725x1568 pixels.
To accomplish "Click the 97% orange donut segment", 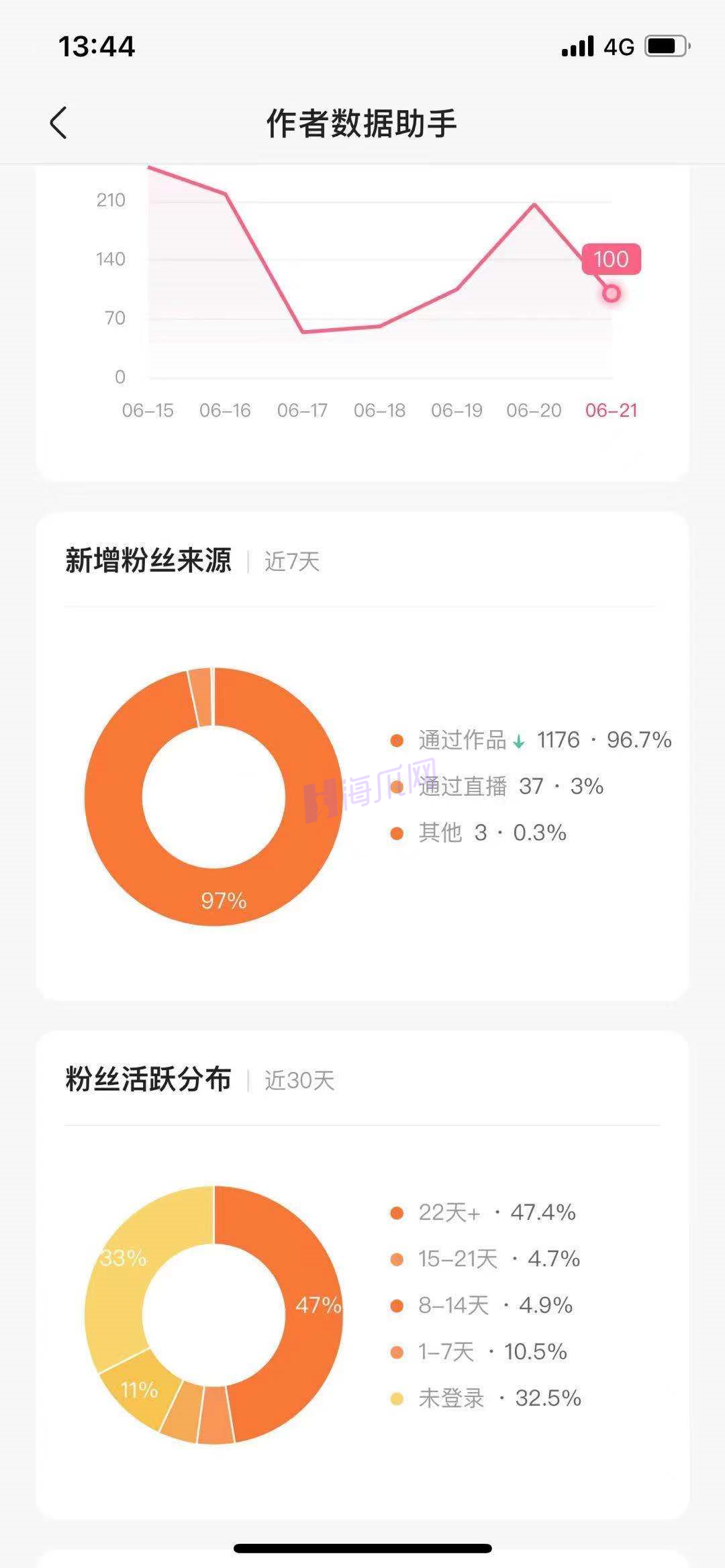I will (x=224, y=901).
